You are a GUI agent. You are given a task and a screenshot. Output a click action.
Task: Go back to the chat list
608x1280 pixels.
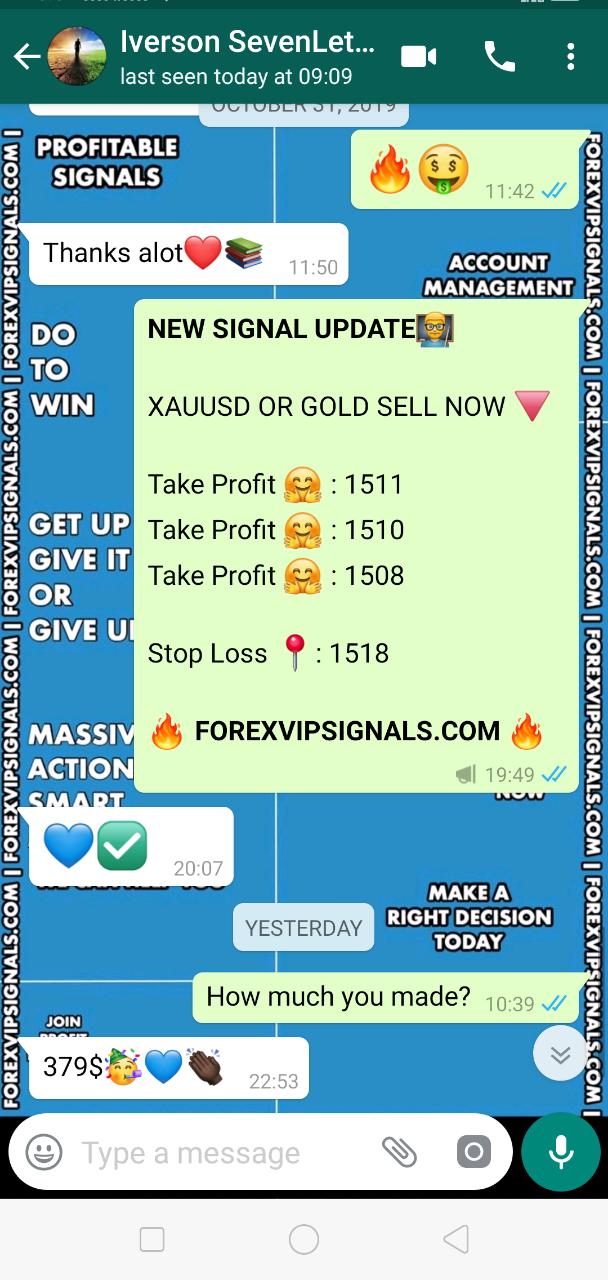pyautogui.click(x=26, y=57)
